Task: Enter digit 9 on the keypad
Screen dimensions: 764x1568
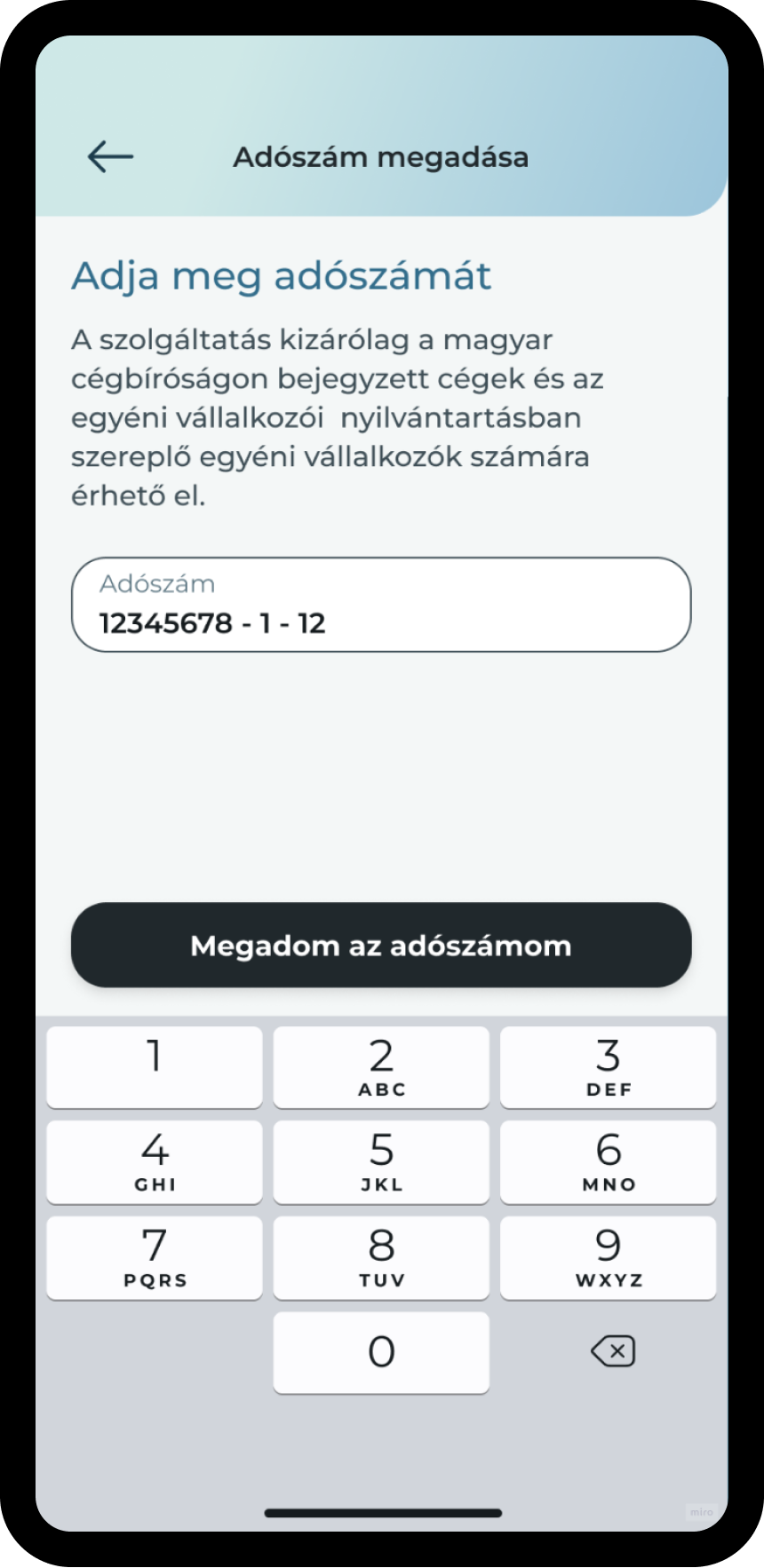Action: [609, 1258]
